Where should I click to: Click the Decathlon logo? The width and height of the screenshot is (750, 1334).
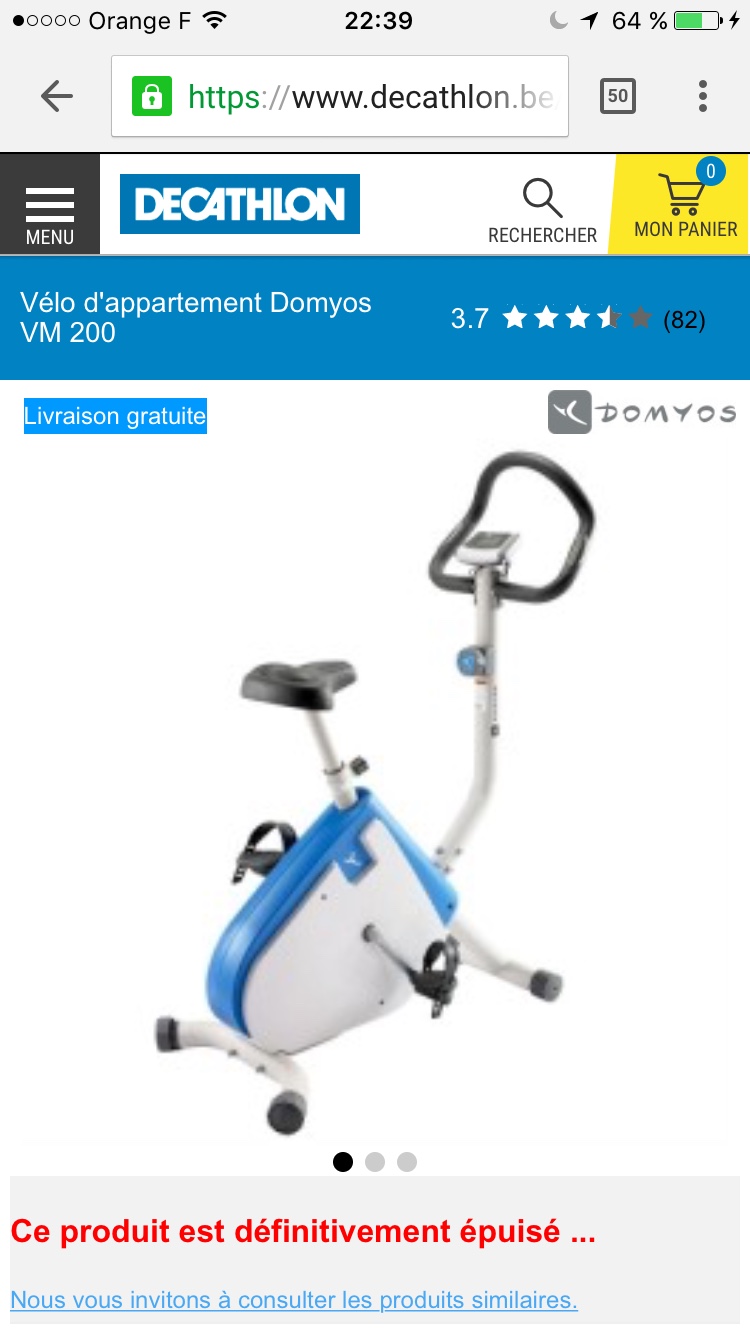point(239,203)
